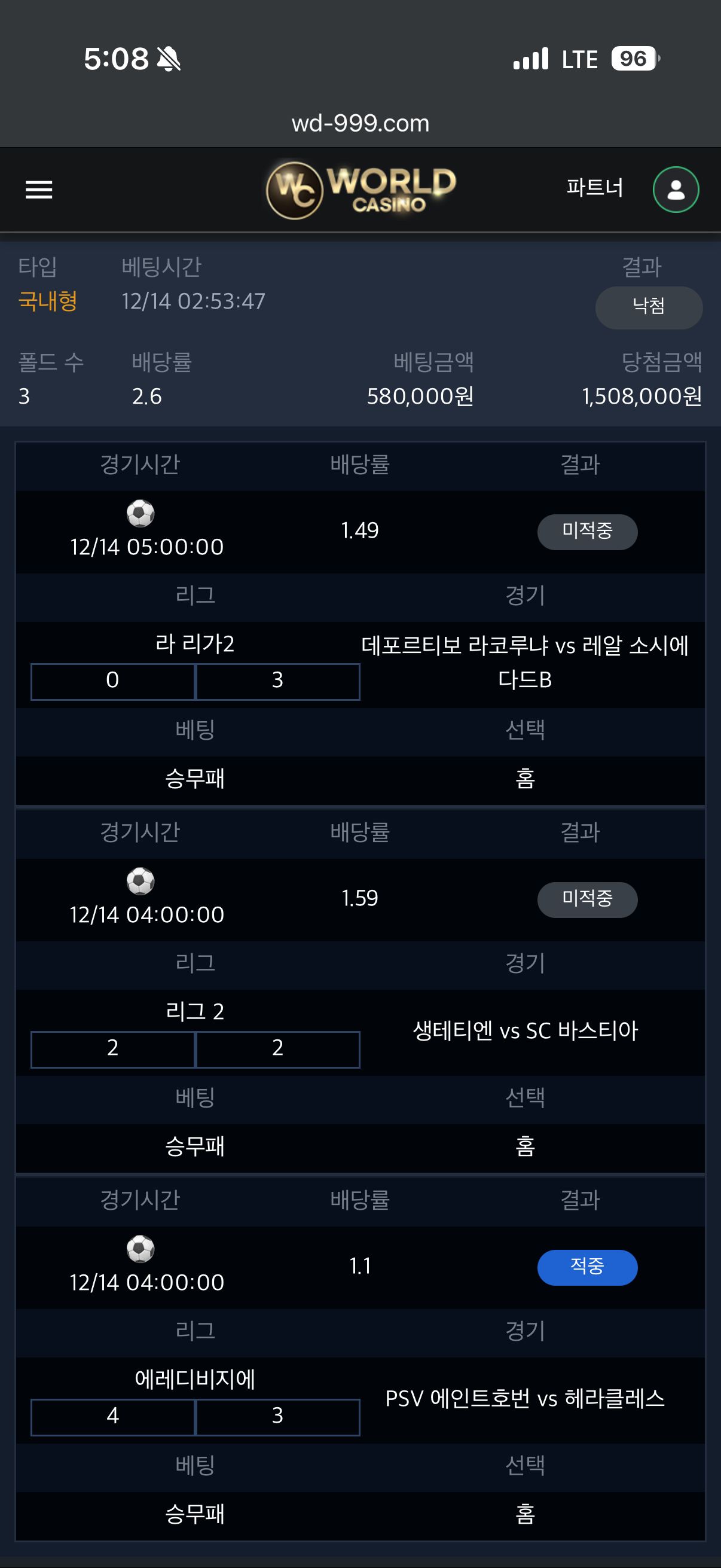
Task: Open the 파트너 link
Action: 594,188
